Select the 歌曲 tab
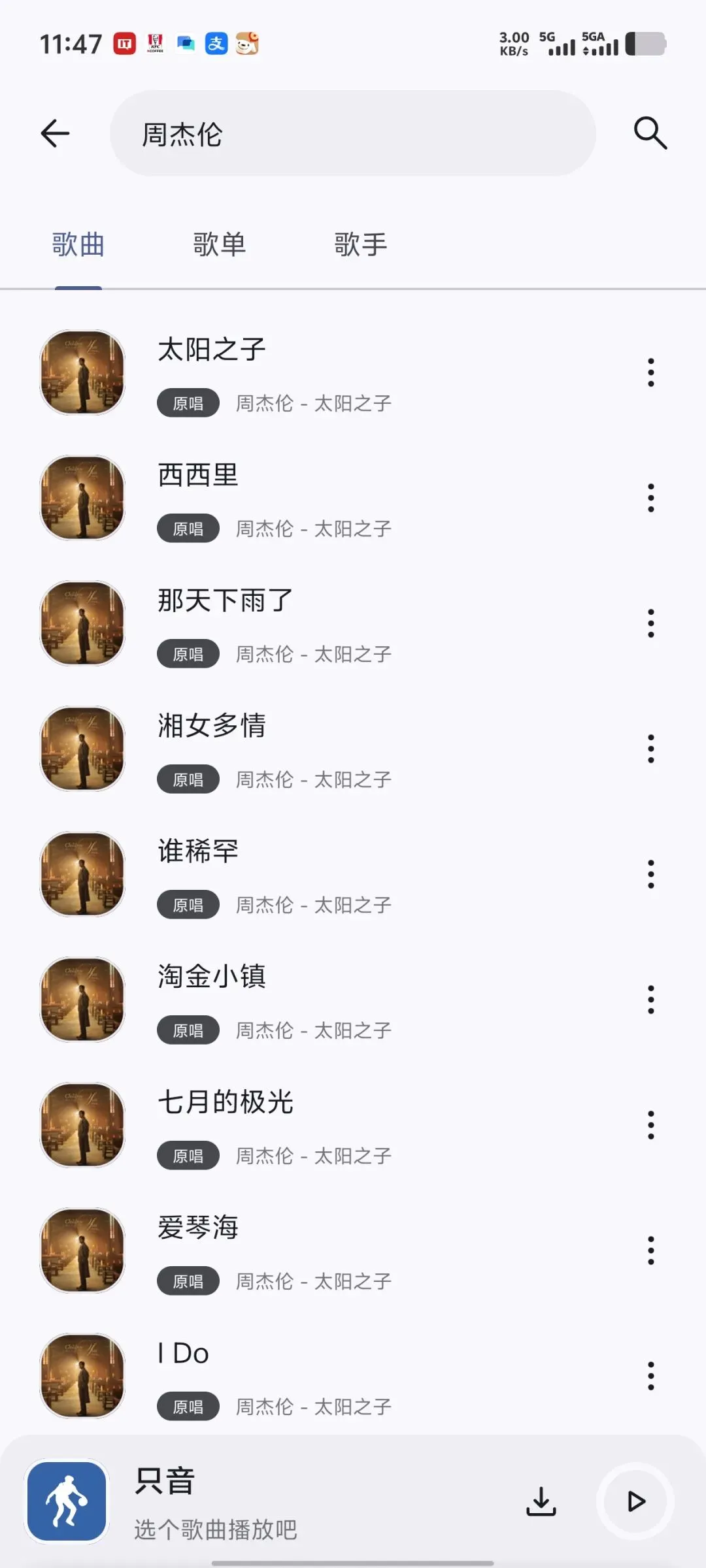The width and height of the screenshot is (706, 1568). pos(78,245)
